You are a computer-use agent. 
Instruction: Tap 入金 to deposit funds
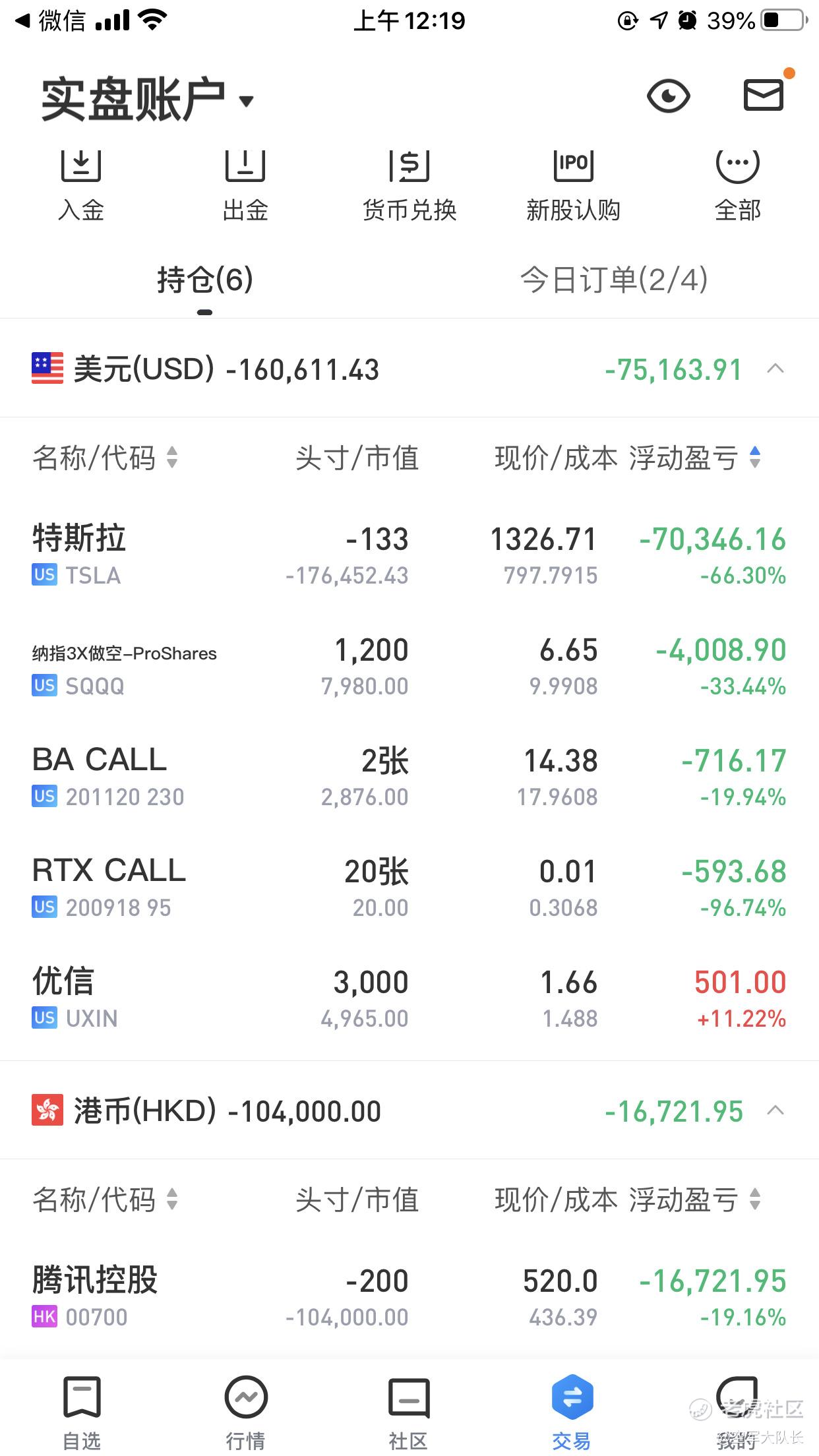coord(81,186)
